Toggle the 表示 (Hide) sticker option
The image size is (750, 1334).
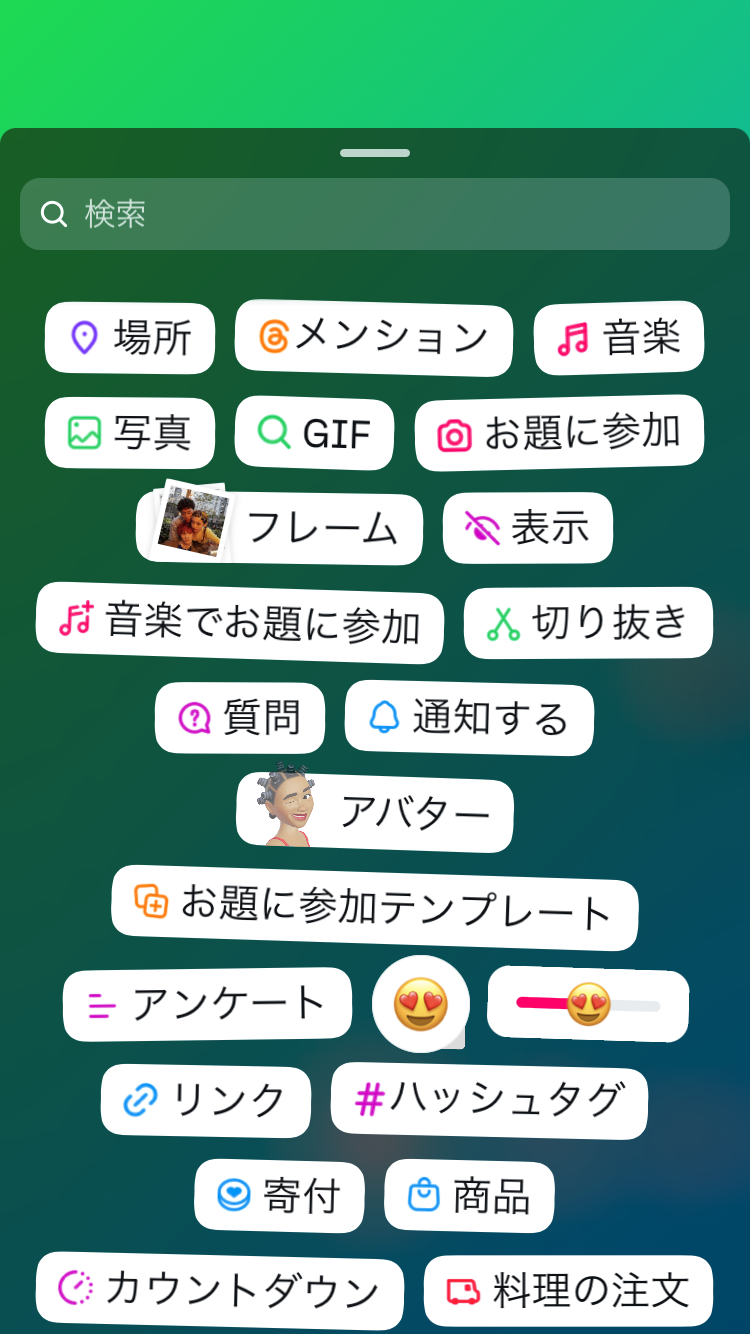(x=527, y=528)
